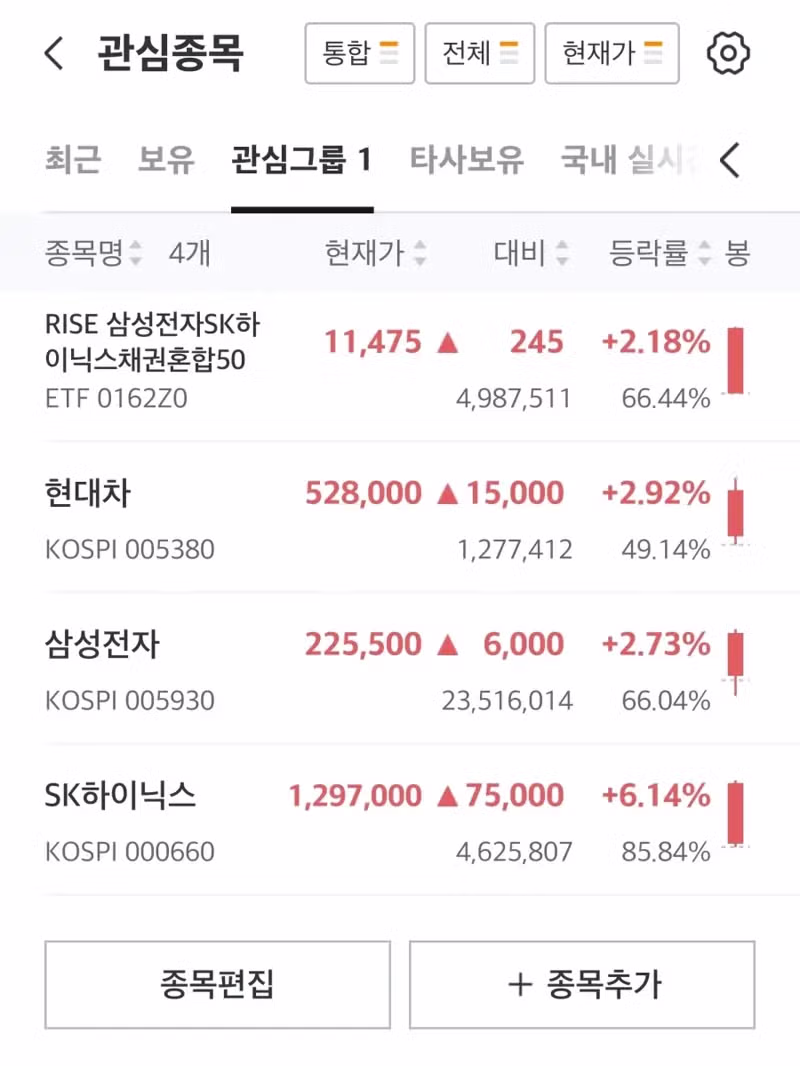Viewport: 800px width, 1066px height.
Task: Go back from the 관심종목 screen
Action: [55, 53]
